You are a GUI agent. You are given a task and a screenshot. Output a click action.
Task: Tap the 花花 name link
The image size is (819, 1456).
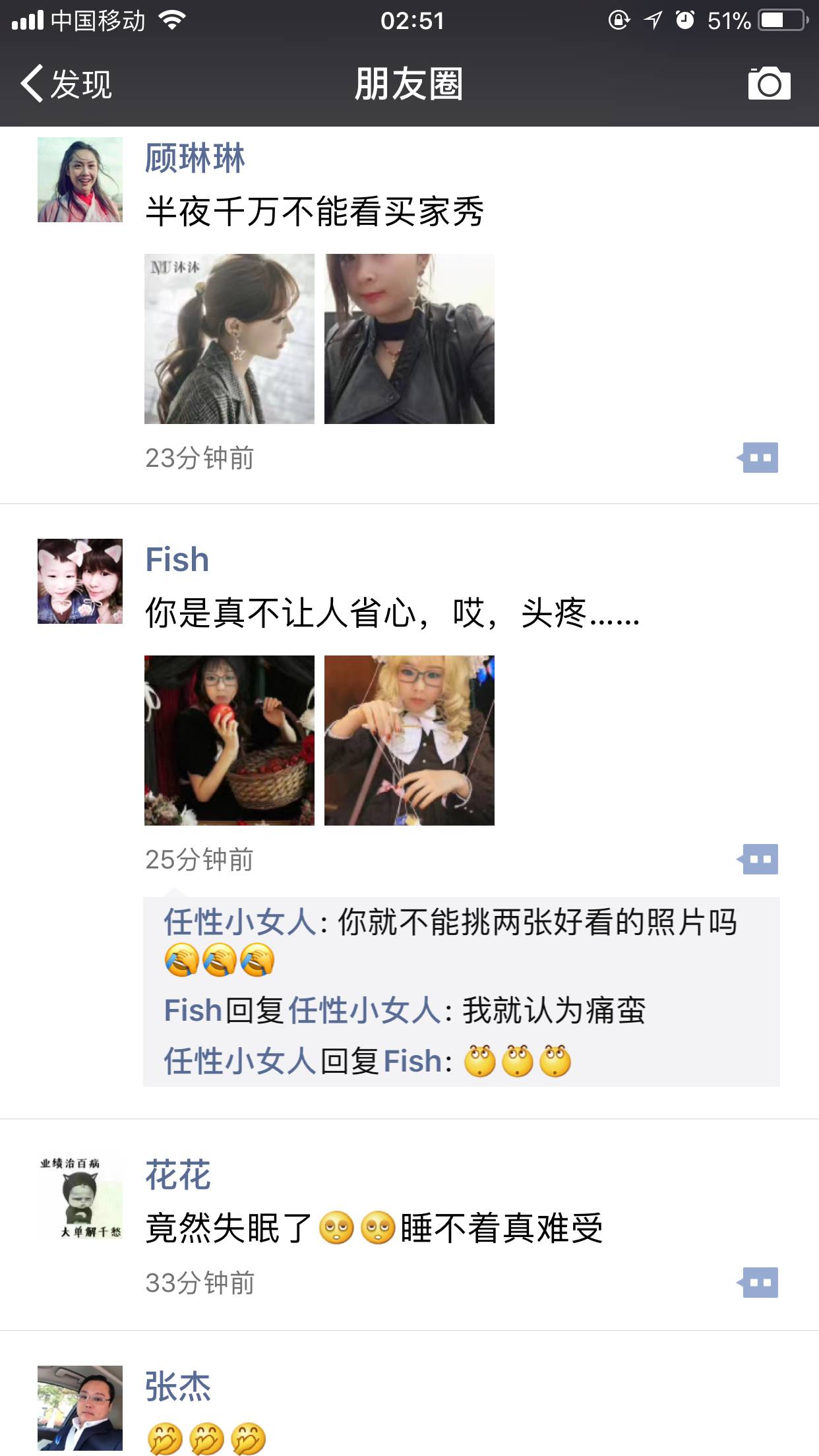178,1175
